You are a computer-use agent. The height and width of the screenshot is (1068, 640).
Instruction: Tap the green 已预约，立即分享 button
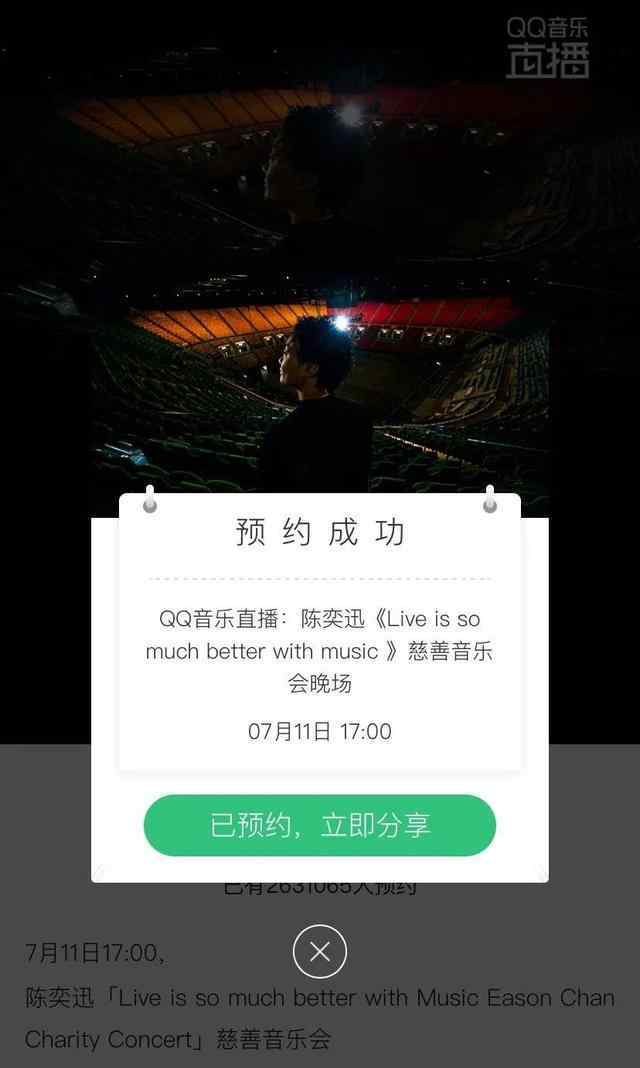pos(320,826)
